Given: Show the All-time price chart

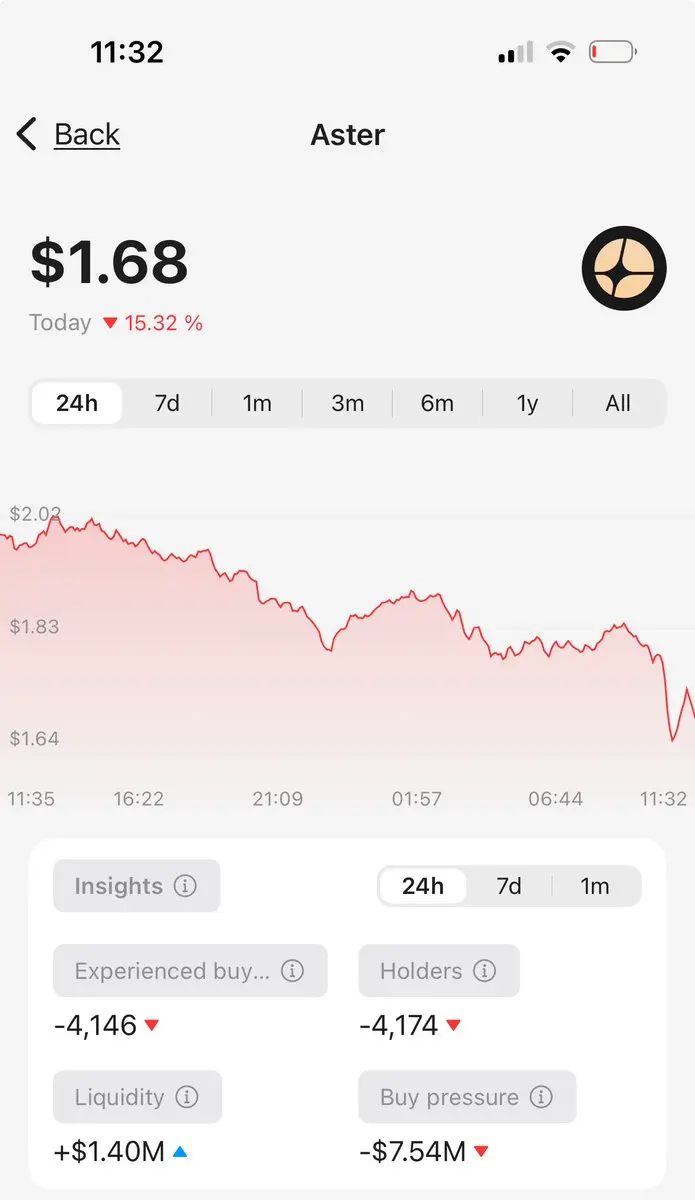Looking at the screenshot, I should point(618,403).
